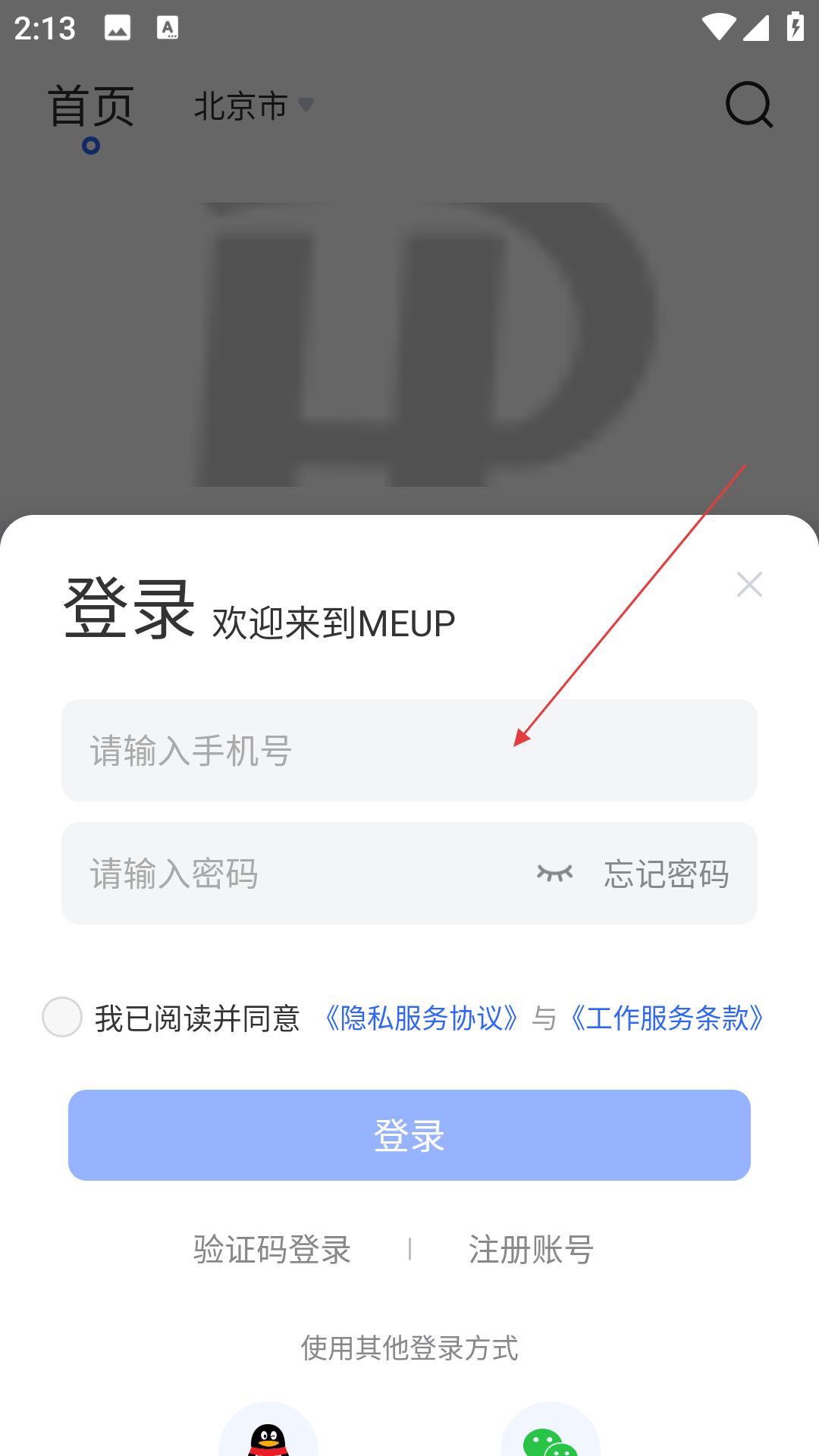Close the login dialog
819x1456 pixels.
[x=749, y=584]
